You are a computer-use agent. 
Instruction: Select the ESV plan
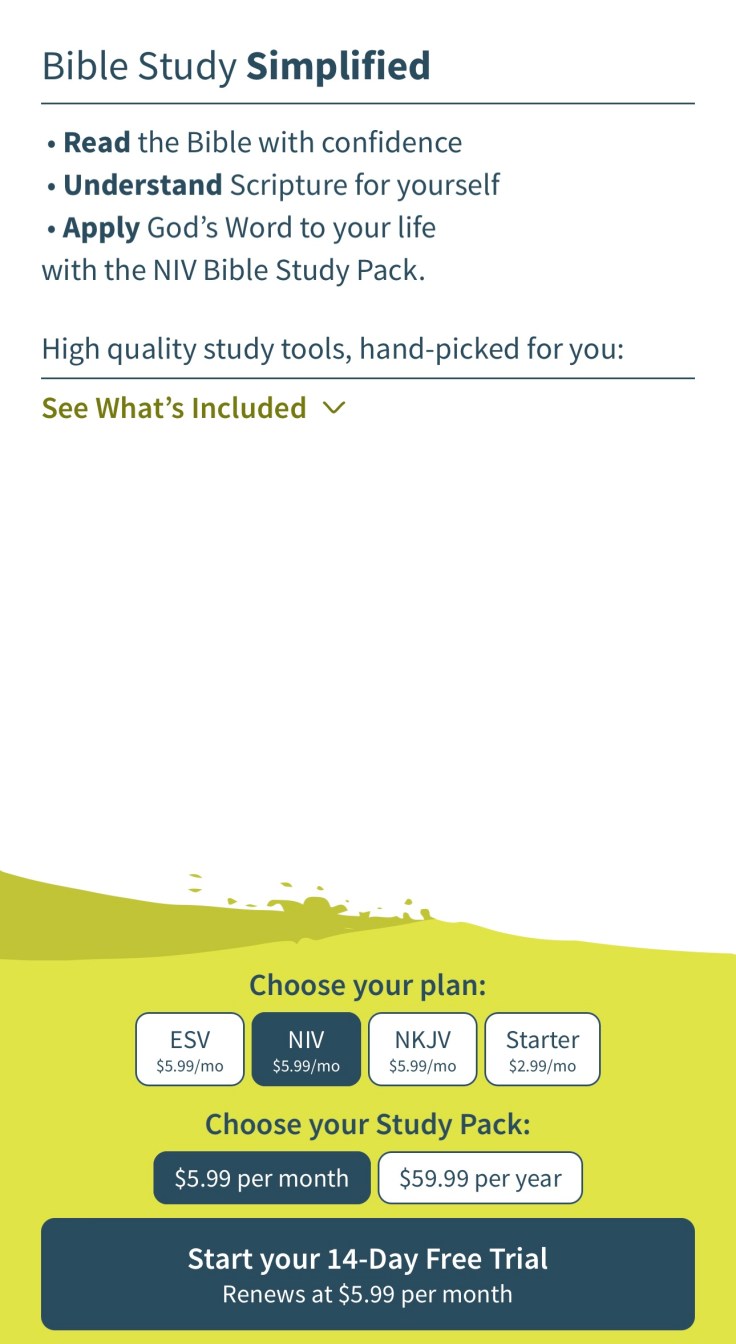[190, 1049]
